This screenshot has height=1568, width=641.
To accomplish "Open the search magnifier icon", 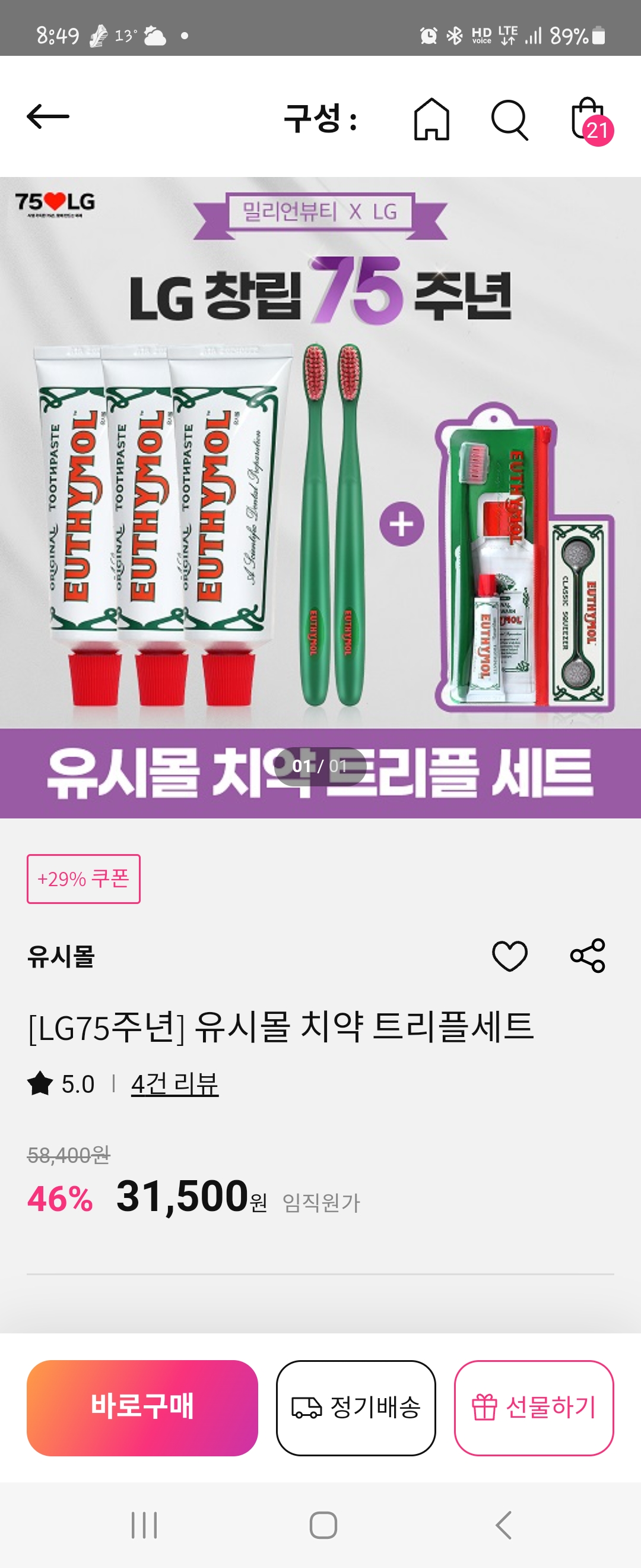I will 509,119.
